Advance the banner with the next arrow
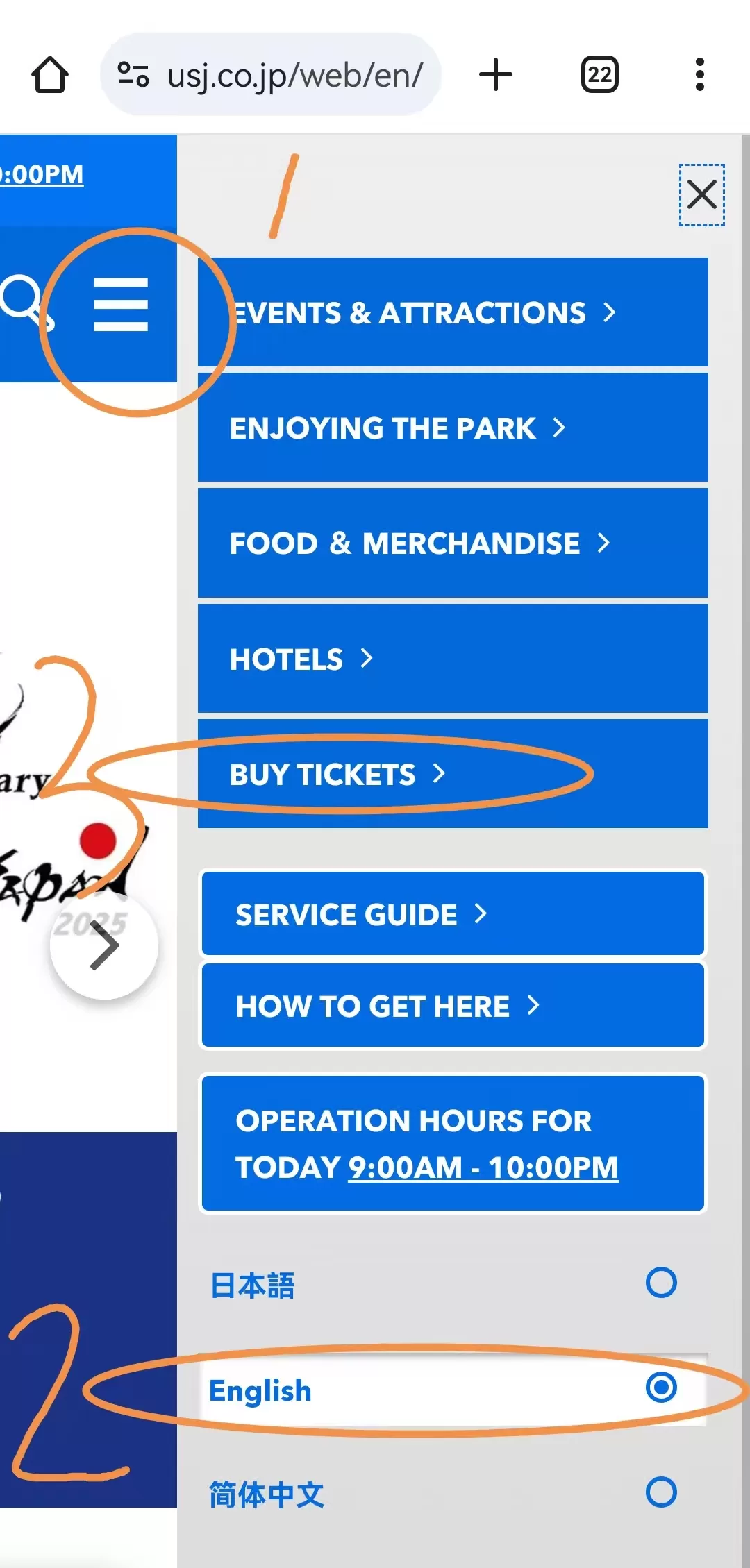750x1568 pixels. coord(104,945)
